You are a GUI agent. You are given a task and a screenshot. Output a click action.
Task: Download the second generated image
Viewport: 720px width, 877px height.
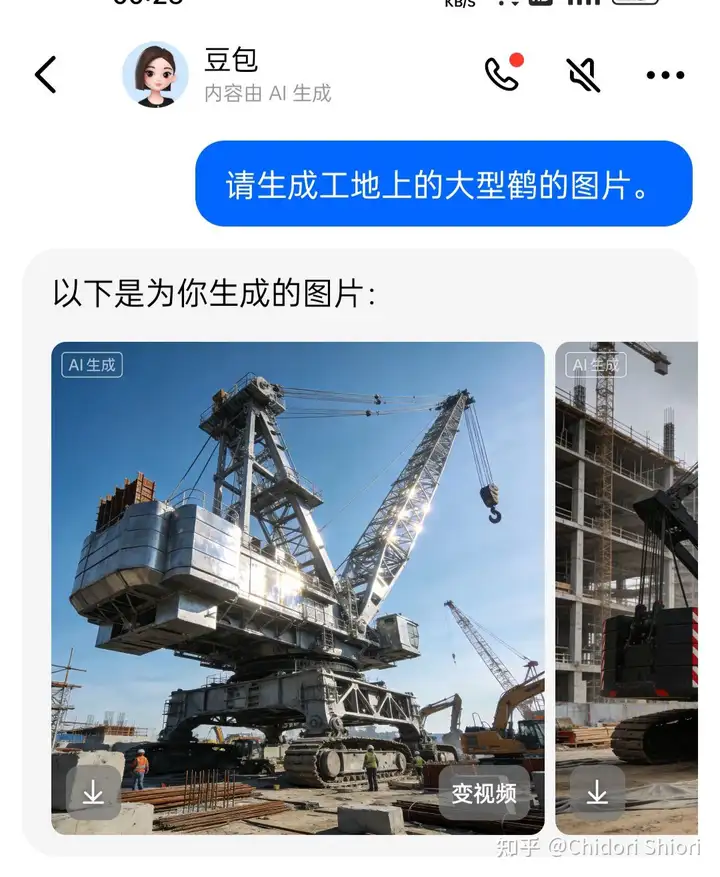click(x=597, y=793)
